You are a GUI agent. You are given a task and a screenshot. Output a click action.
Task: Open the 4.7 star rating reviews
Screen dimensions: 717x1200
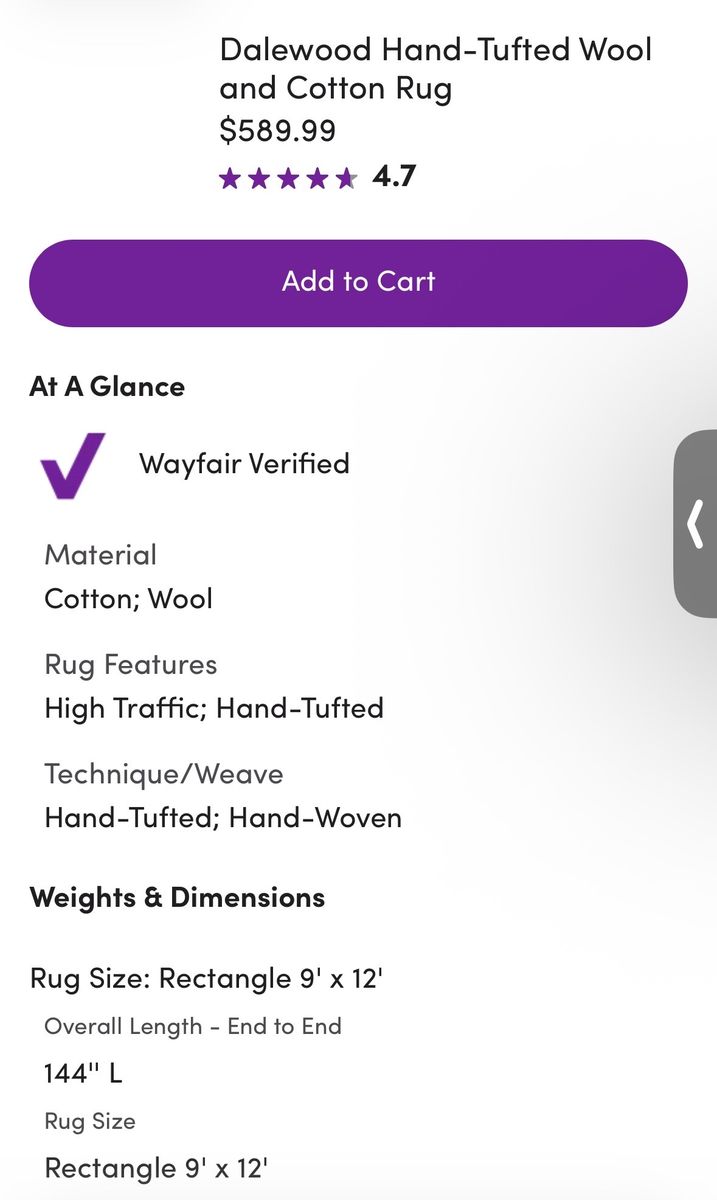coord(317,178)
